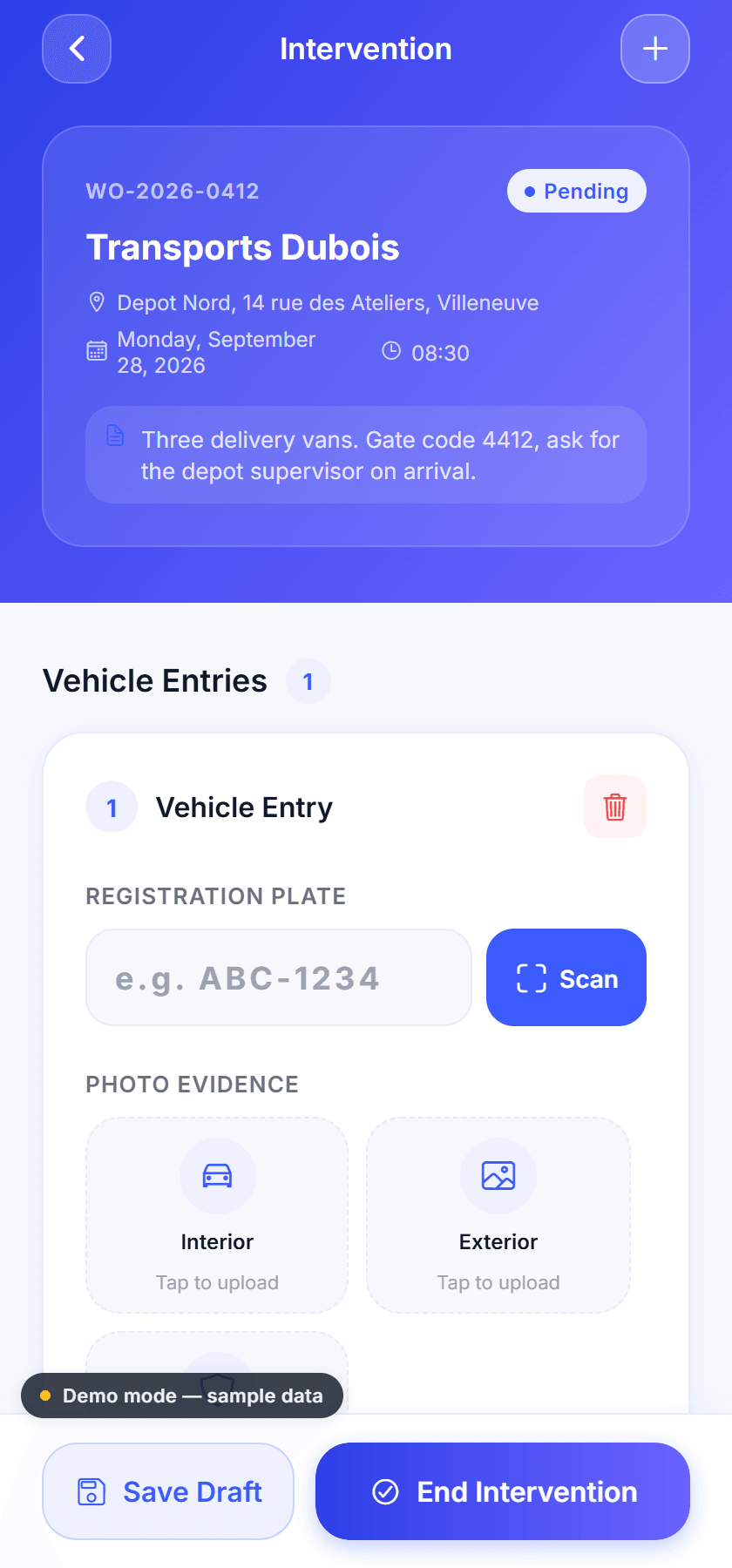End the intervention
Screen dimensions: 732x1568
pos(503,1491)
